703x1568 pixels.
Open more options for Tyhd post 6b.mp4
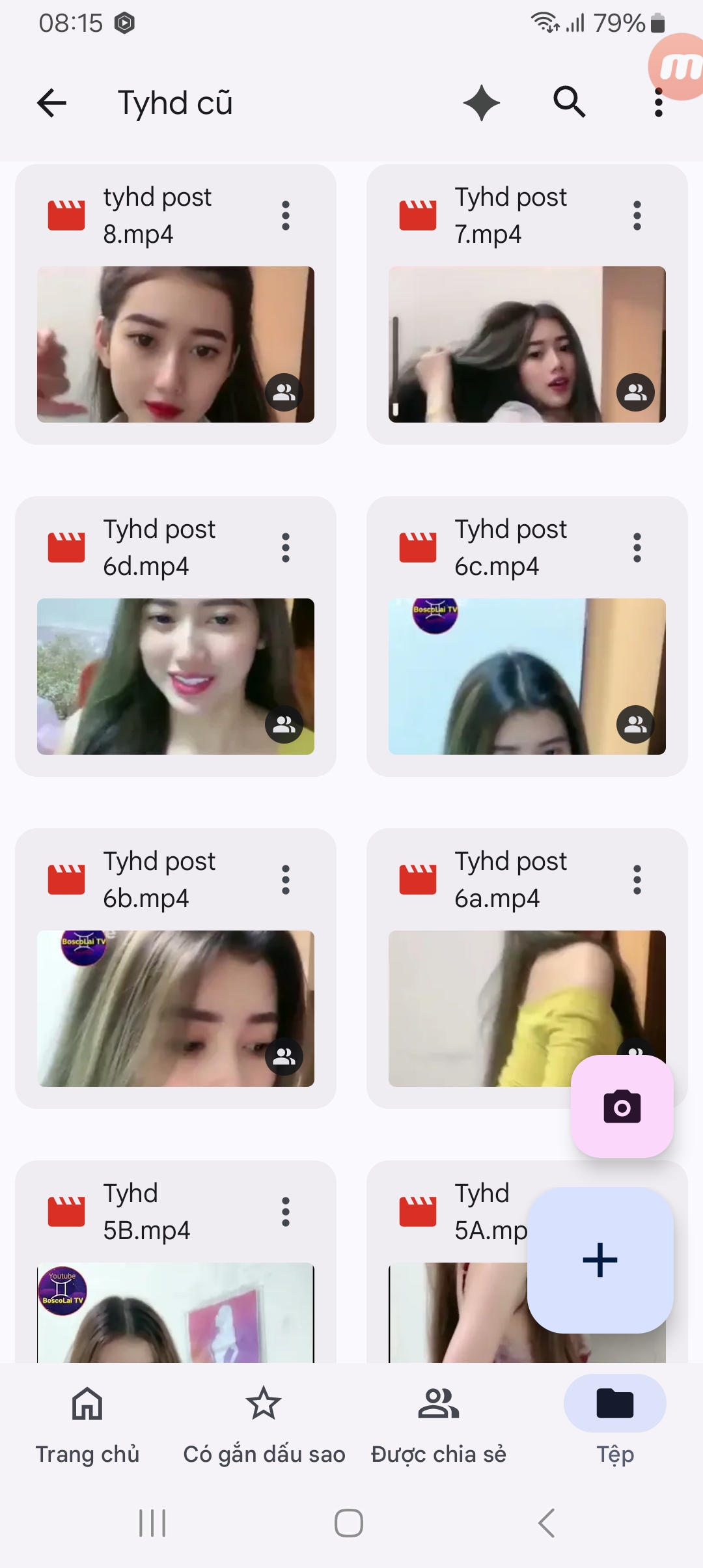click(285, 880)
